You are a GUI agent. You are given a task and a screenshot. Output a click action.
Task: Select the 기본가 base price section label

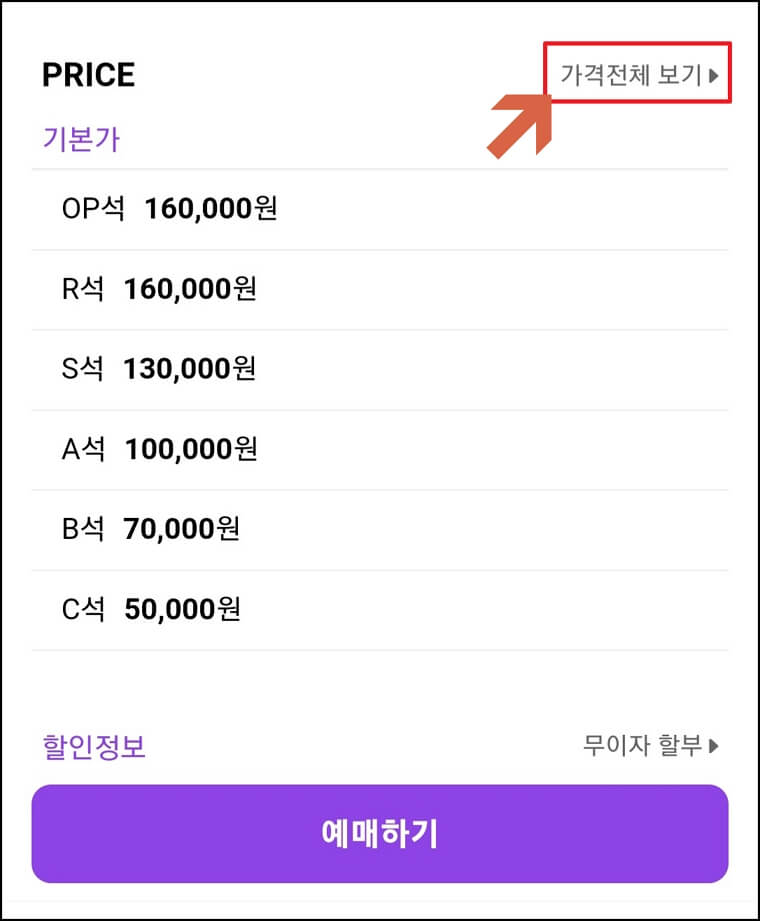tap(81, 139)
